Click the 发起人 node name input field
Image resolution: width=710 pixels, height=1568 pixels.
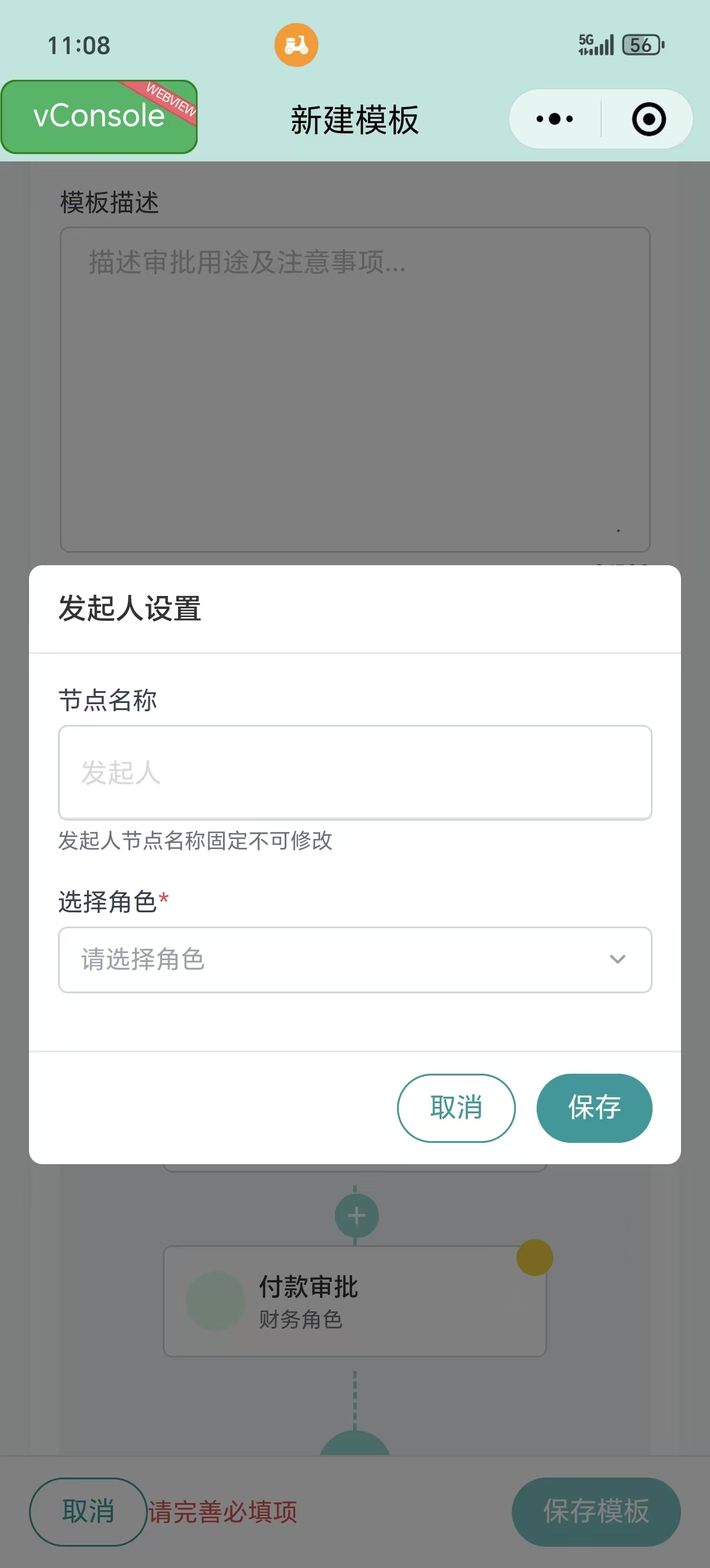(355, 772)
